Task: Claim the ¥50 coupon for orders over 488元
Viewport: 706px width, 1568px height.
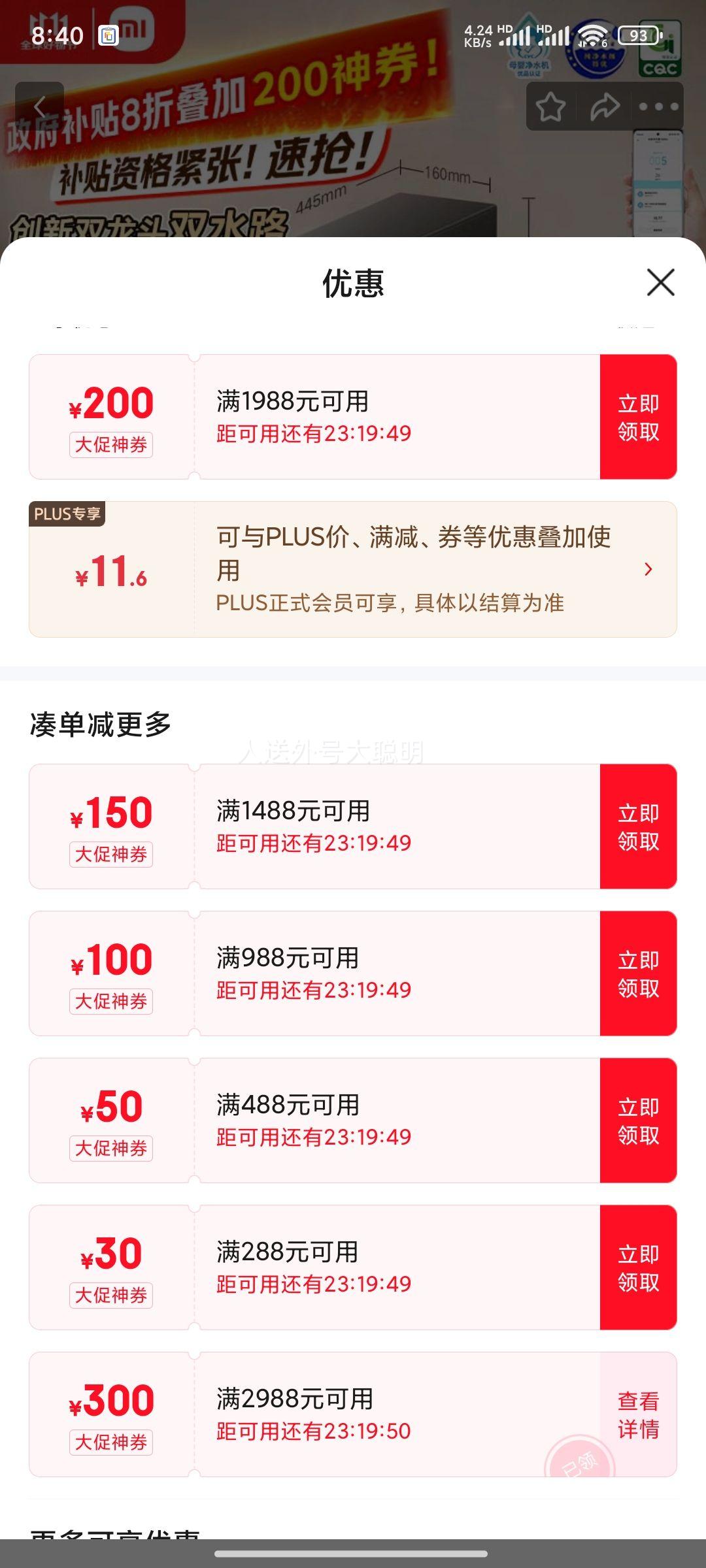Action: (638, 1120)
